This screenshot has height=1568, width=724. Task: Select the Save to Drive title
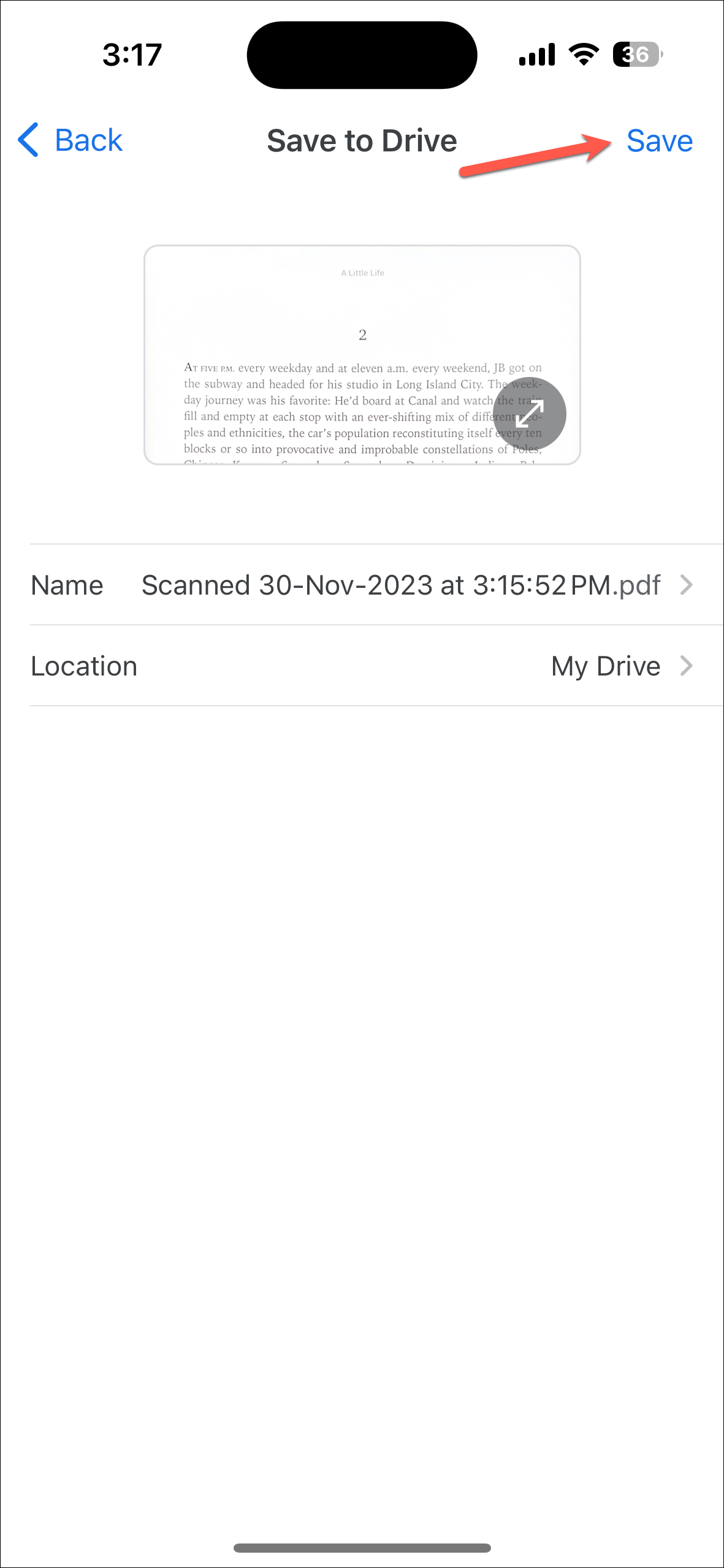pyautogui.click(x=361, y=140)
